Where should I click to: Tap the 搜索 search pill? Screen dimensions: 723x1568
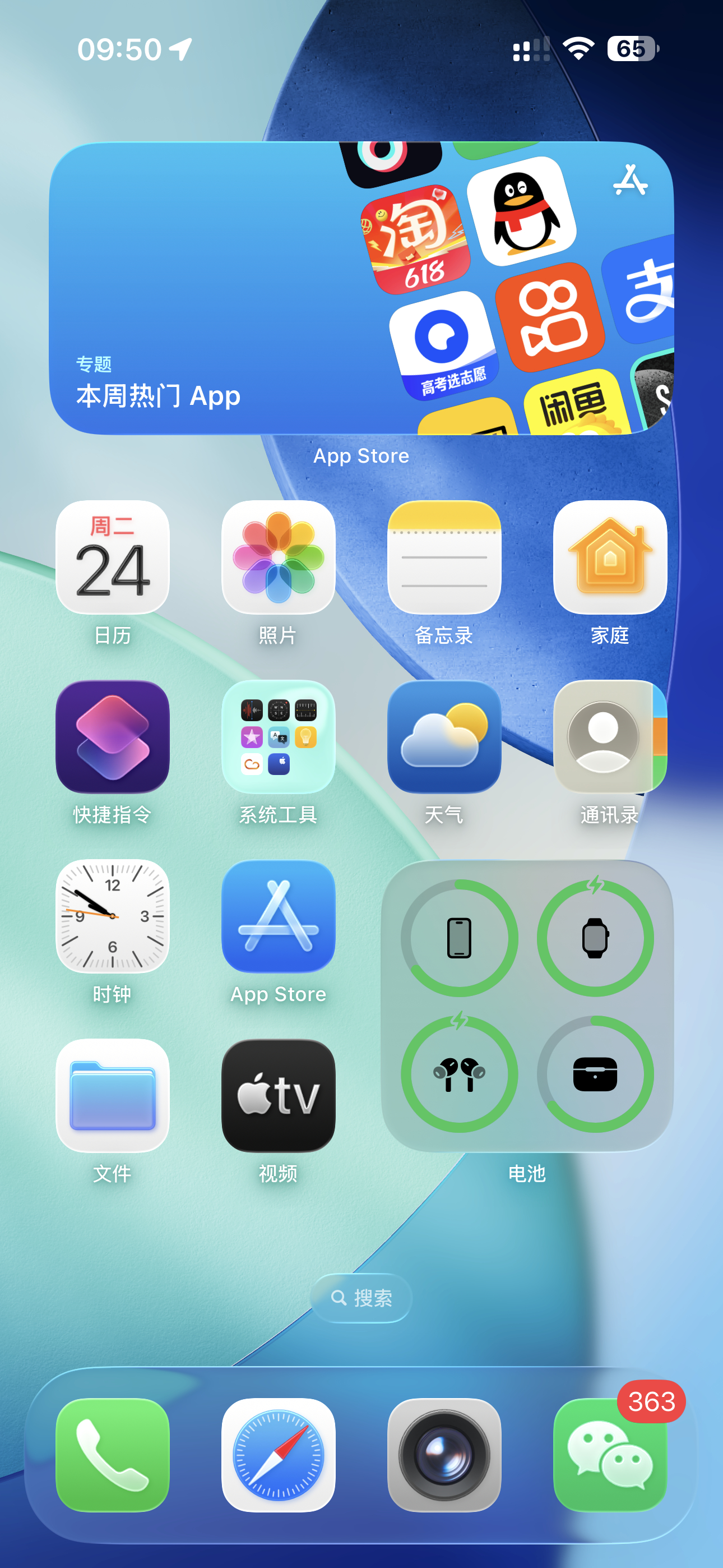361,1298
